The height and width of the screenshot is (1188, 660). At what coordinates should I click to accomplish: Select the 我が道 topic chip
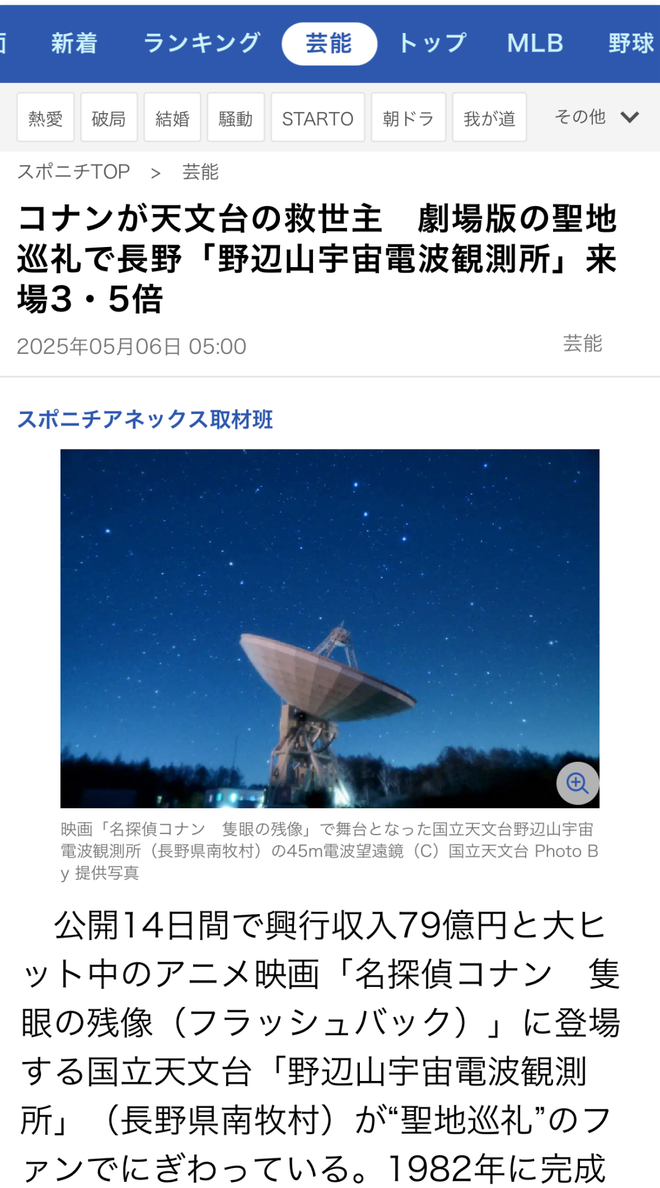point(489,118)
